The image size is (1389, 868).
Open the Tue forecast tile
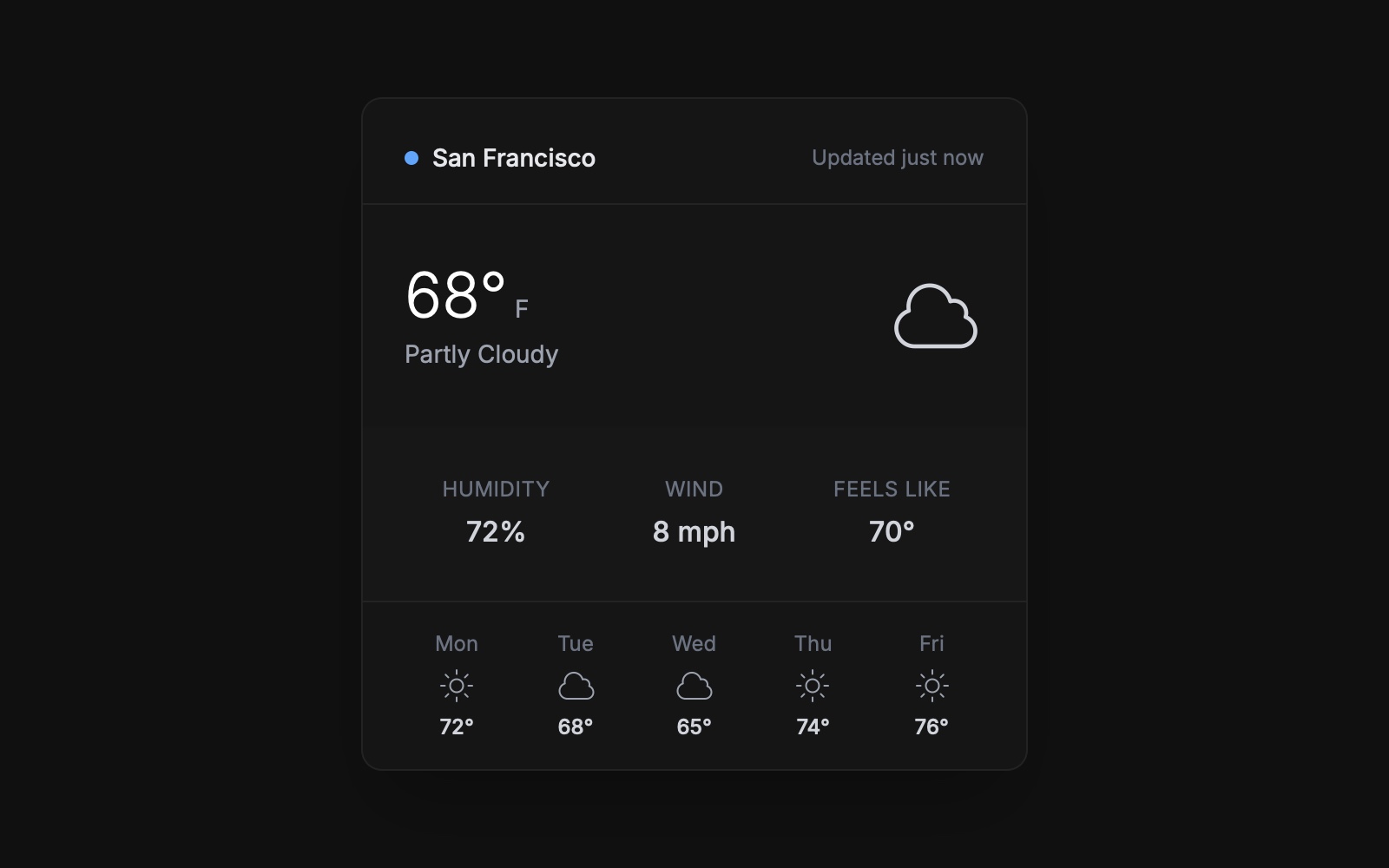point(576,686)
